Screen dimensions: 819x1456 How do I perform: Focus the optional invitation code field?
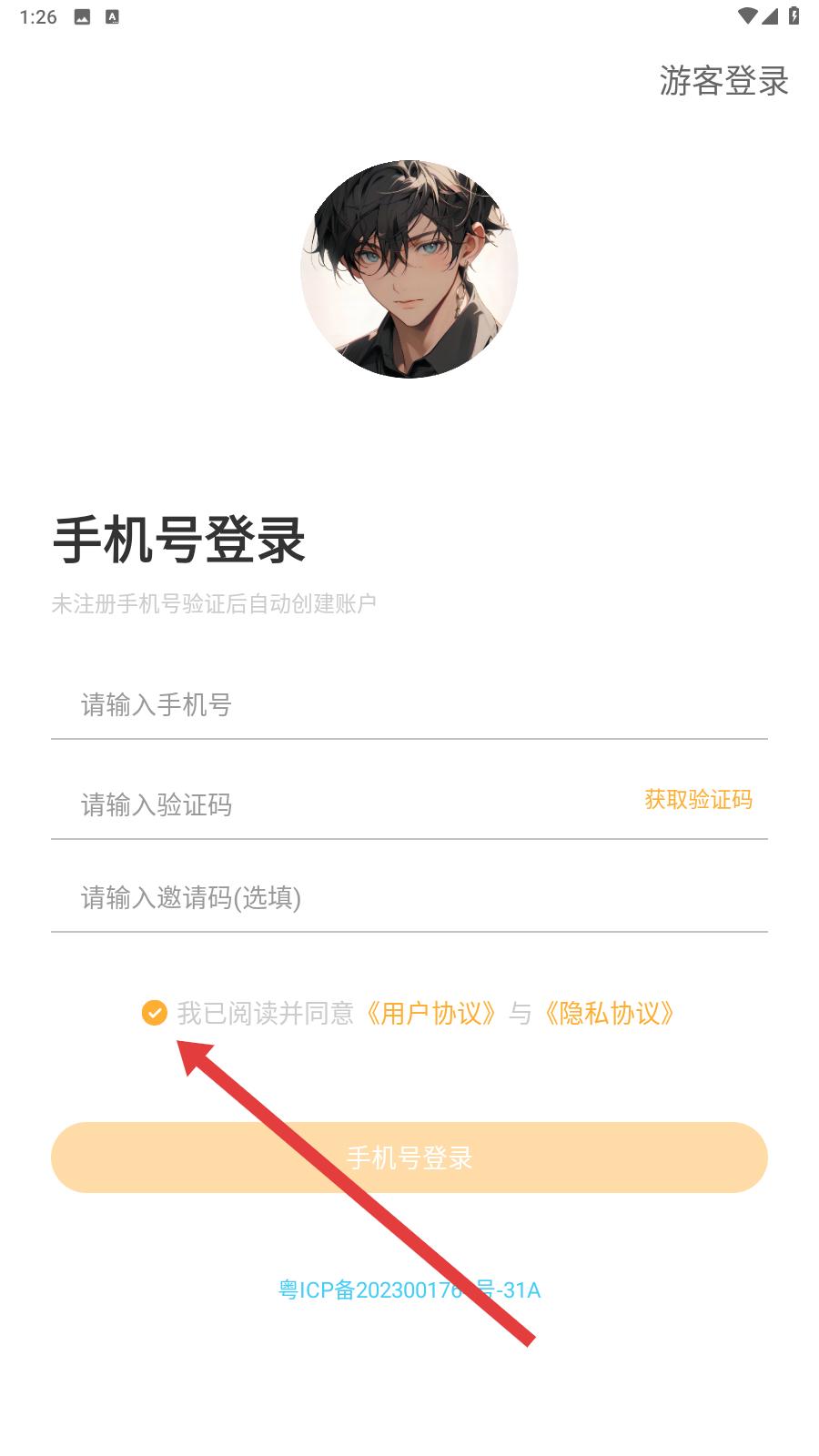pyautogui.click(x=409, y=898)
